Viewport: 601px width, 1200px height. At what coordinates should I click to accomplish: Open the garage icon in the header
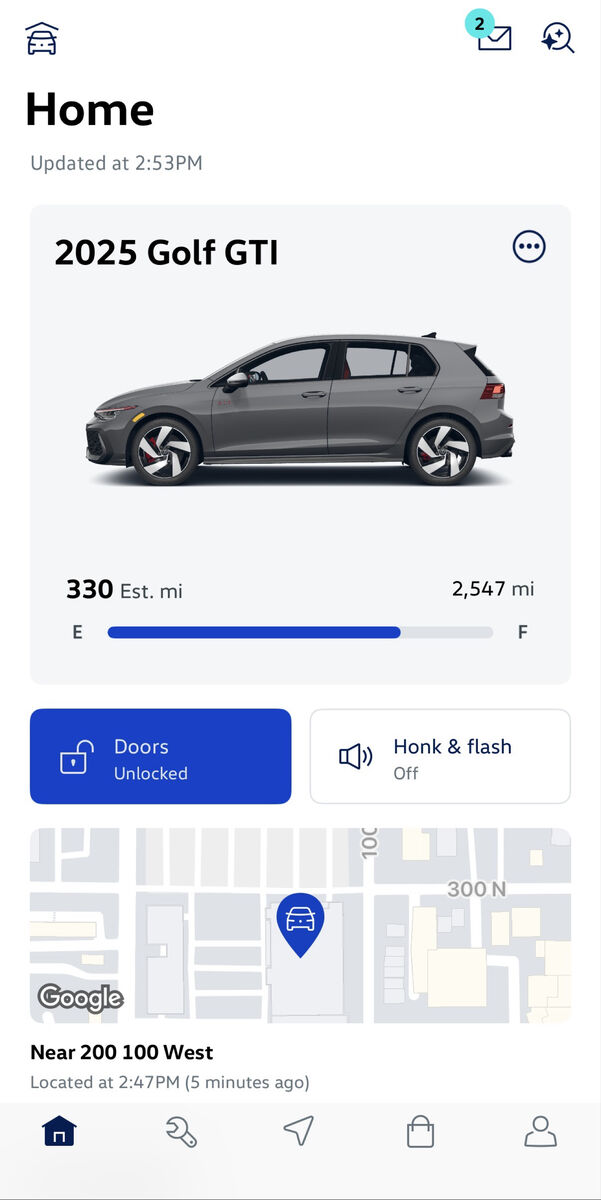pyautogui.click(x=42, y=38)
